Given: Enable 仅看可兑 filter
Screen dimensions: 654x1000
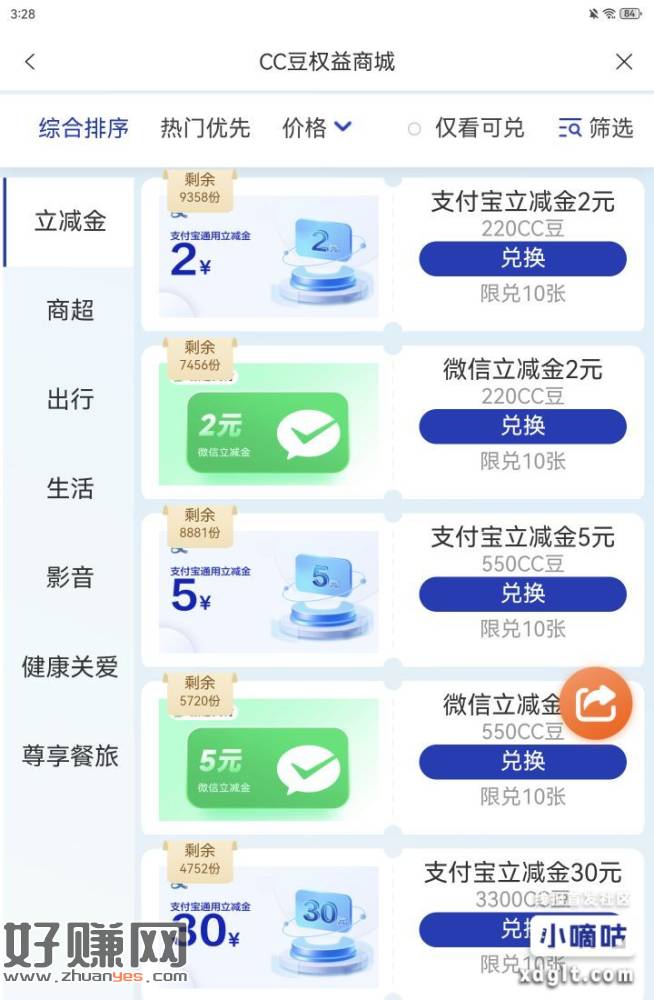Looking at the screenshot, I should pyautogui.click(x=466, y=128).
